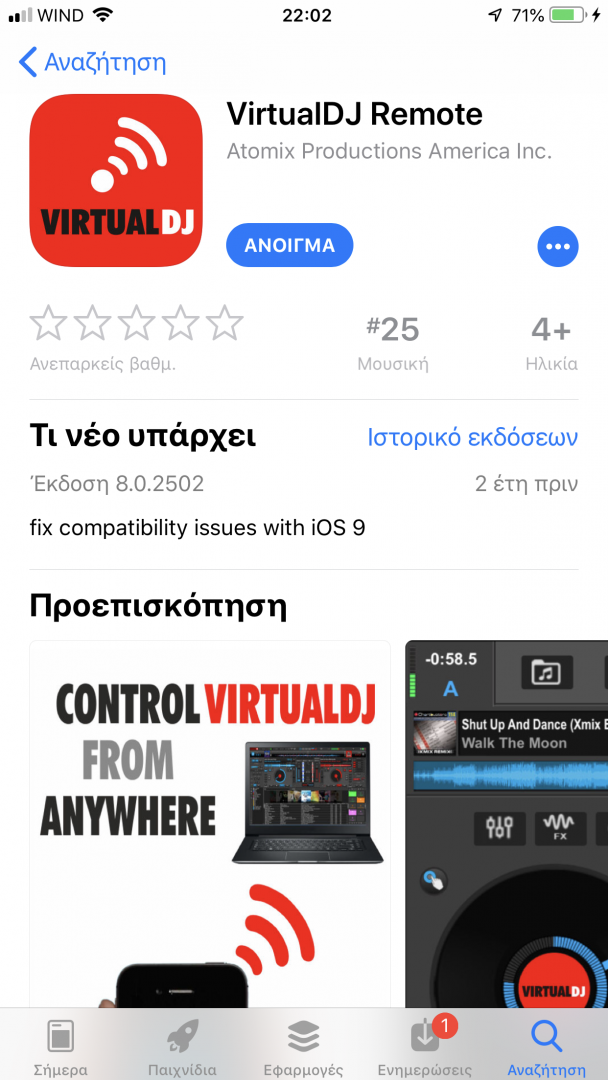Viewport: 608px width, 1080px height.
Task: View the DJ deck preview screenshot
Action: click(506, 820)
